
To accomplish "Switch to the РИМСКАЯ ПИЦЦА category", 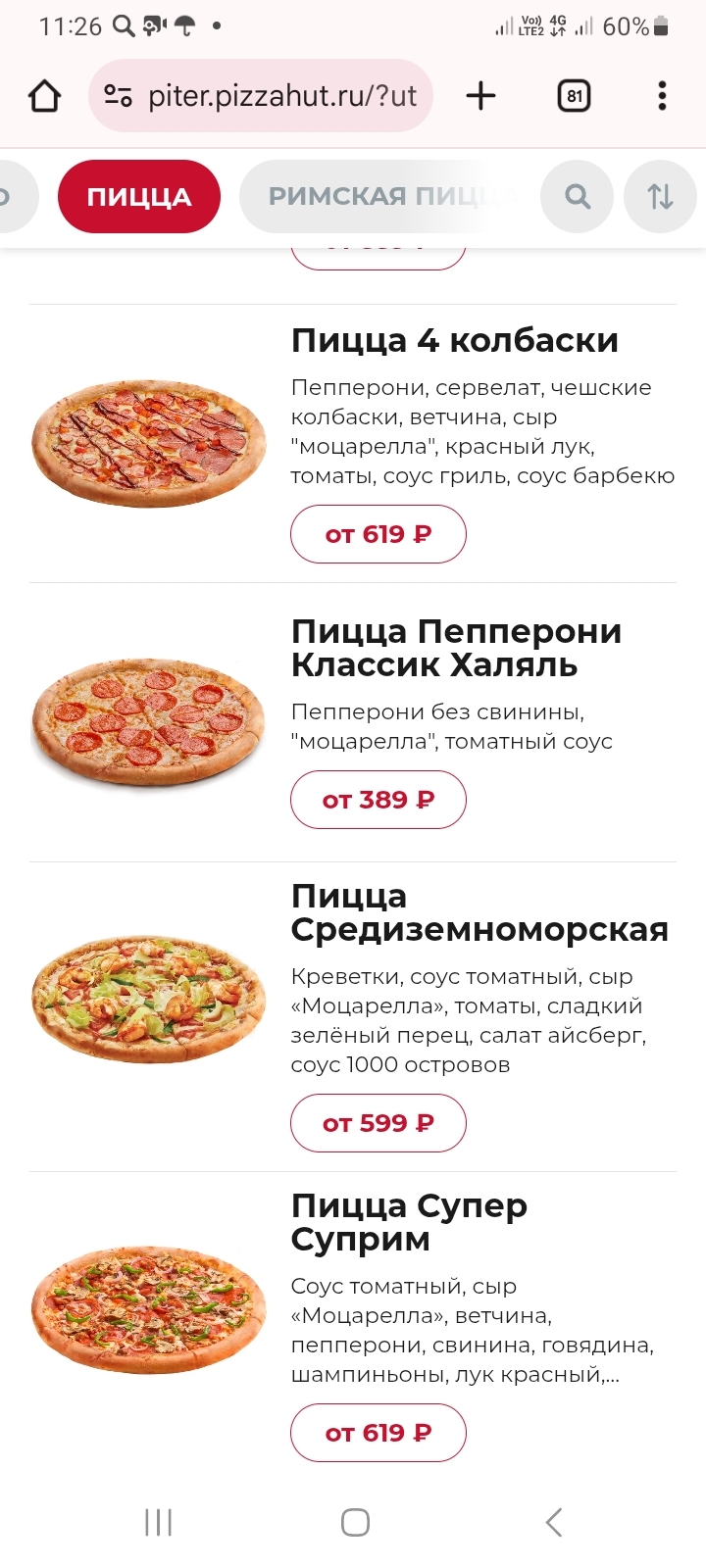I will pos(382,197).
